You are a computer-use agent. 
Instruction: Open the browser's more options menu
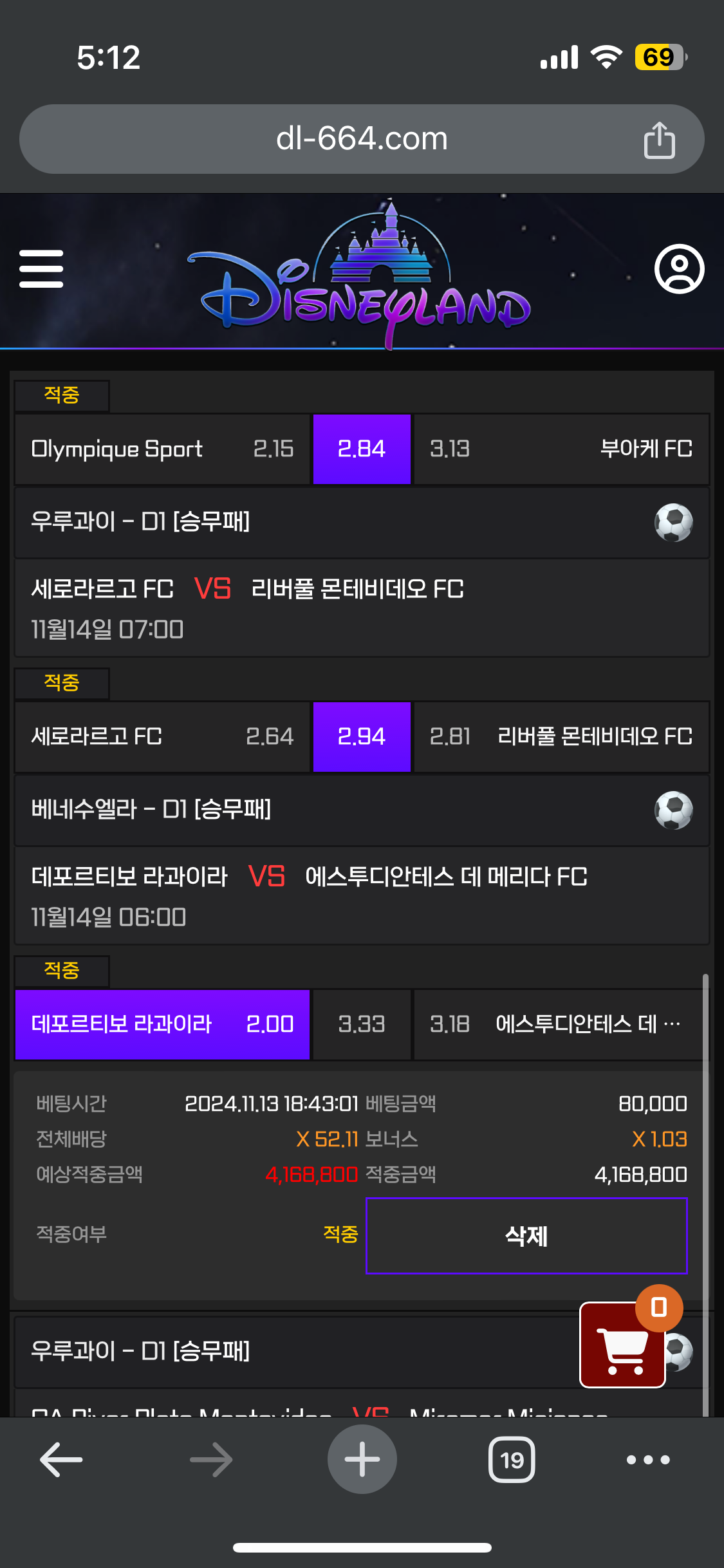(x=648, y=1459)
